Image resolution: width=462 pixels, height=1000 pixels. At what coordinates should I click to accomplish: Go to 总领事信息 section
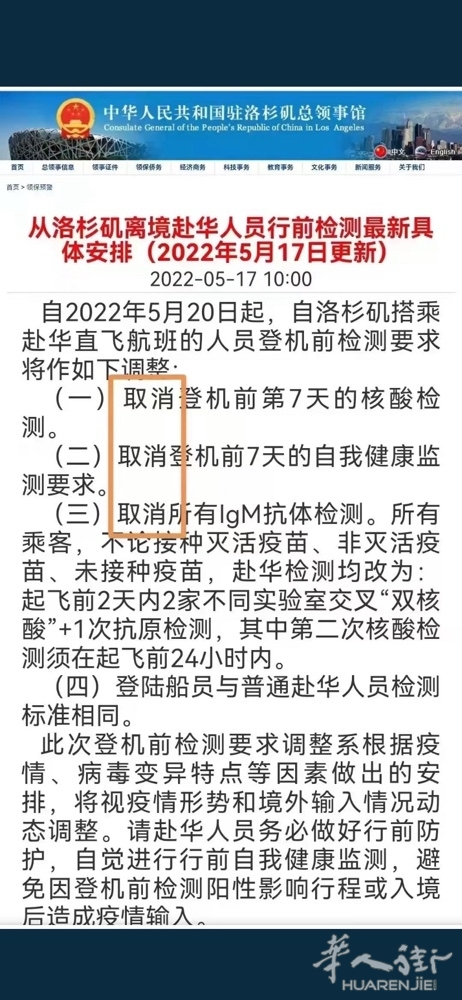(x=58, y=167)
